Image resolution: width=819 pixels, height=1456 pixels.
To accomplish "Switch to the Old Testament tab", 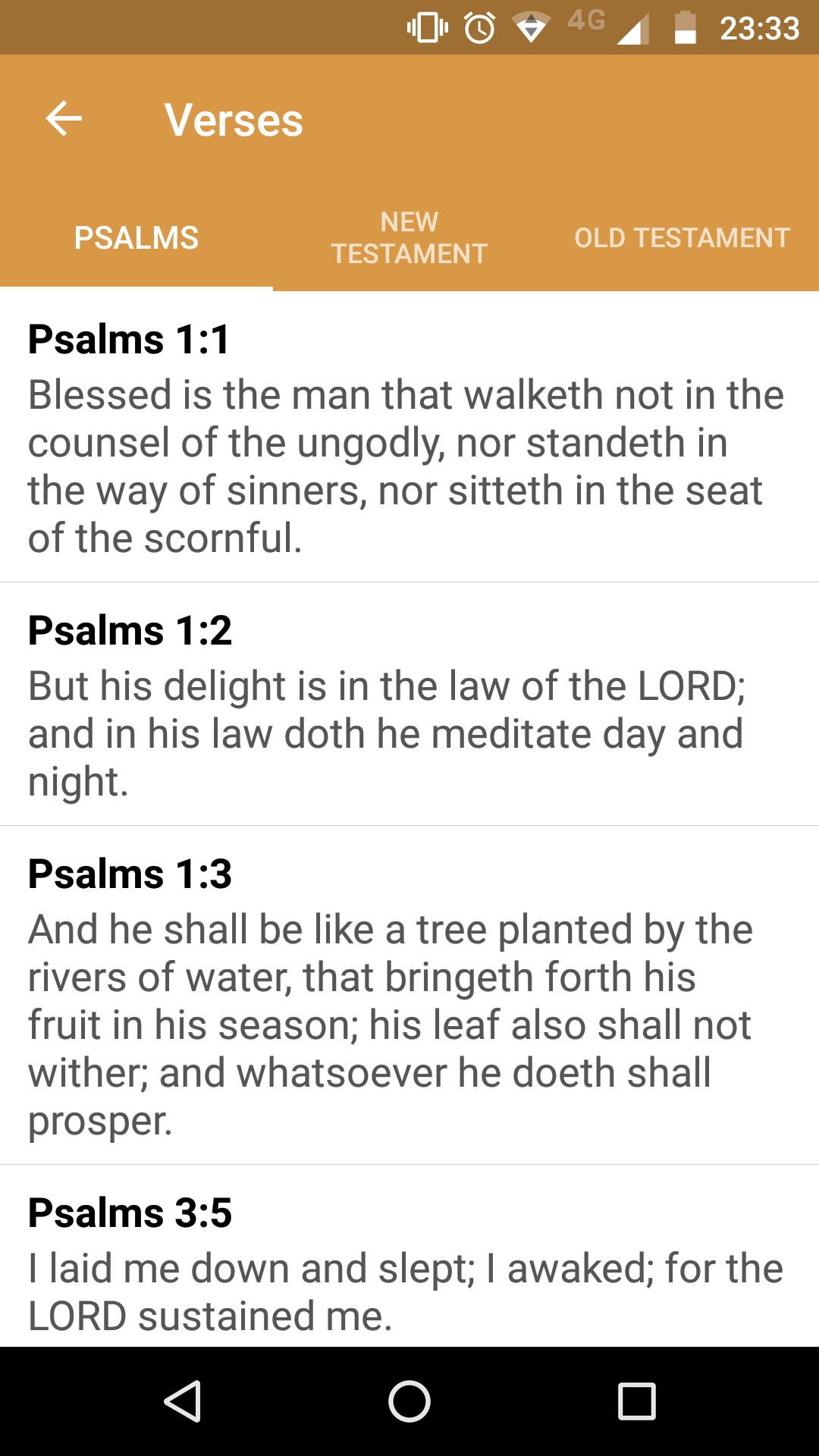I will coord(682,237).
